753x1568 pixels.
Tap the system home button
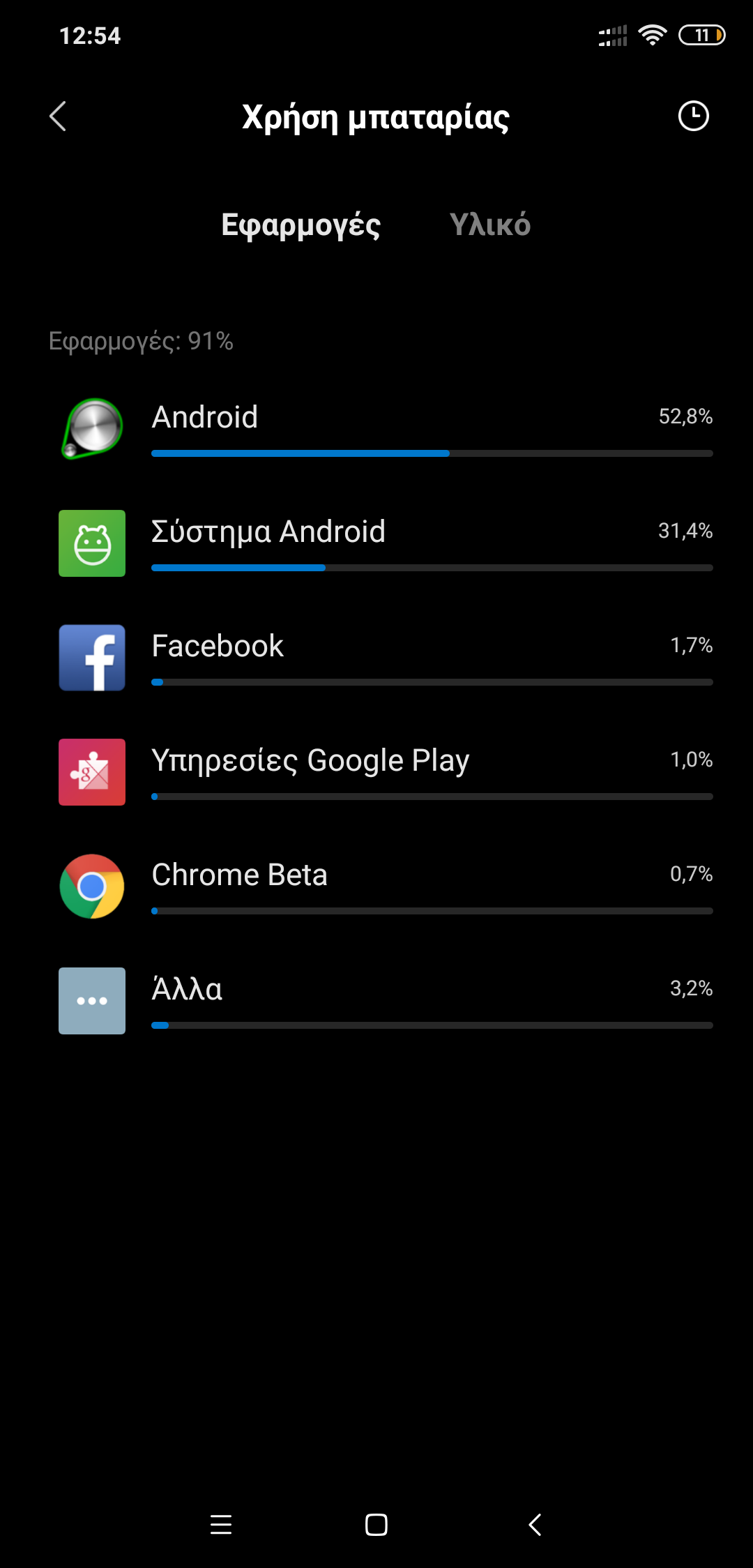point(376,1525)
